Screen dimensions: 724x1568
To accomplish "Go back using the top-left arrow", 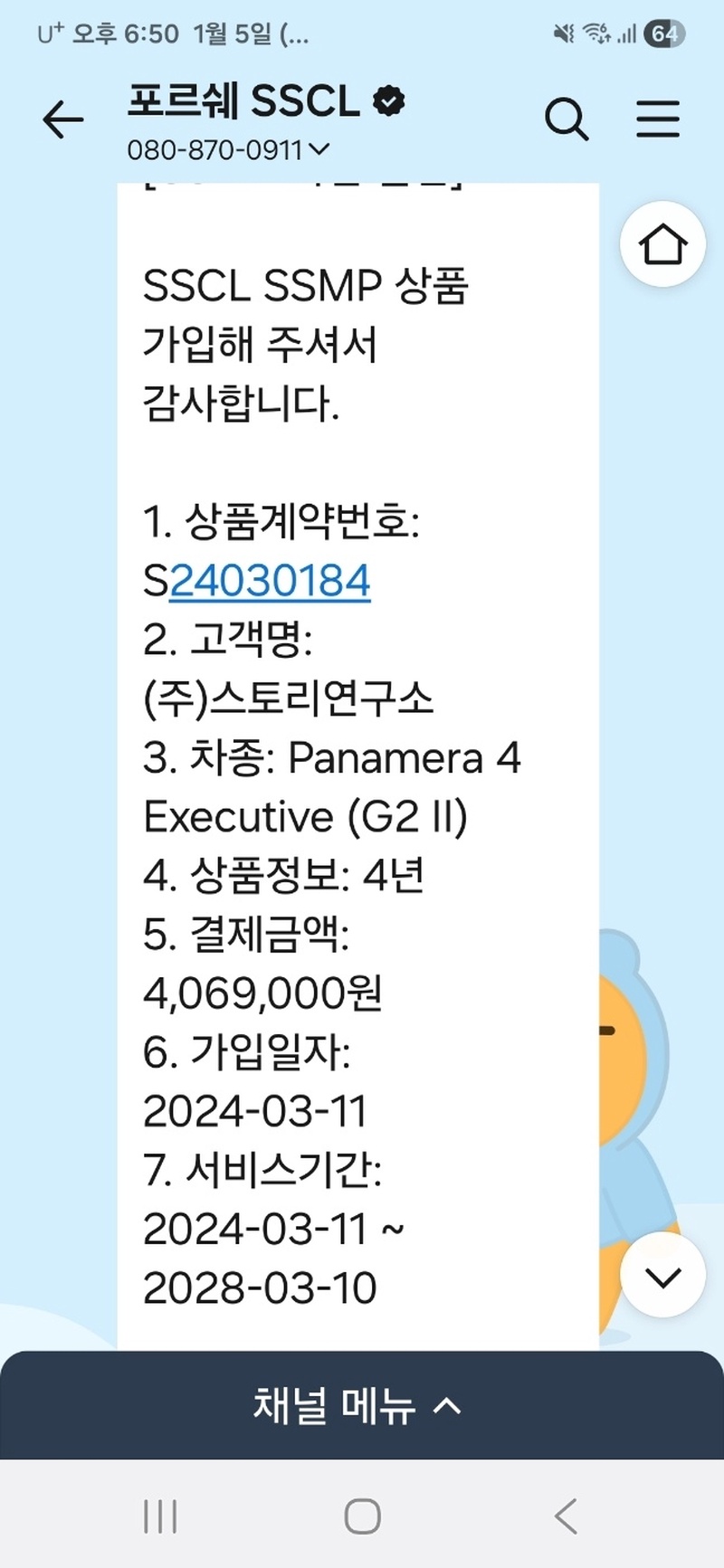I will click(62, 119).
